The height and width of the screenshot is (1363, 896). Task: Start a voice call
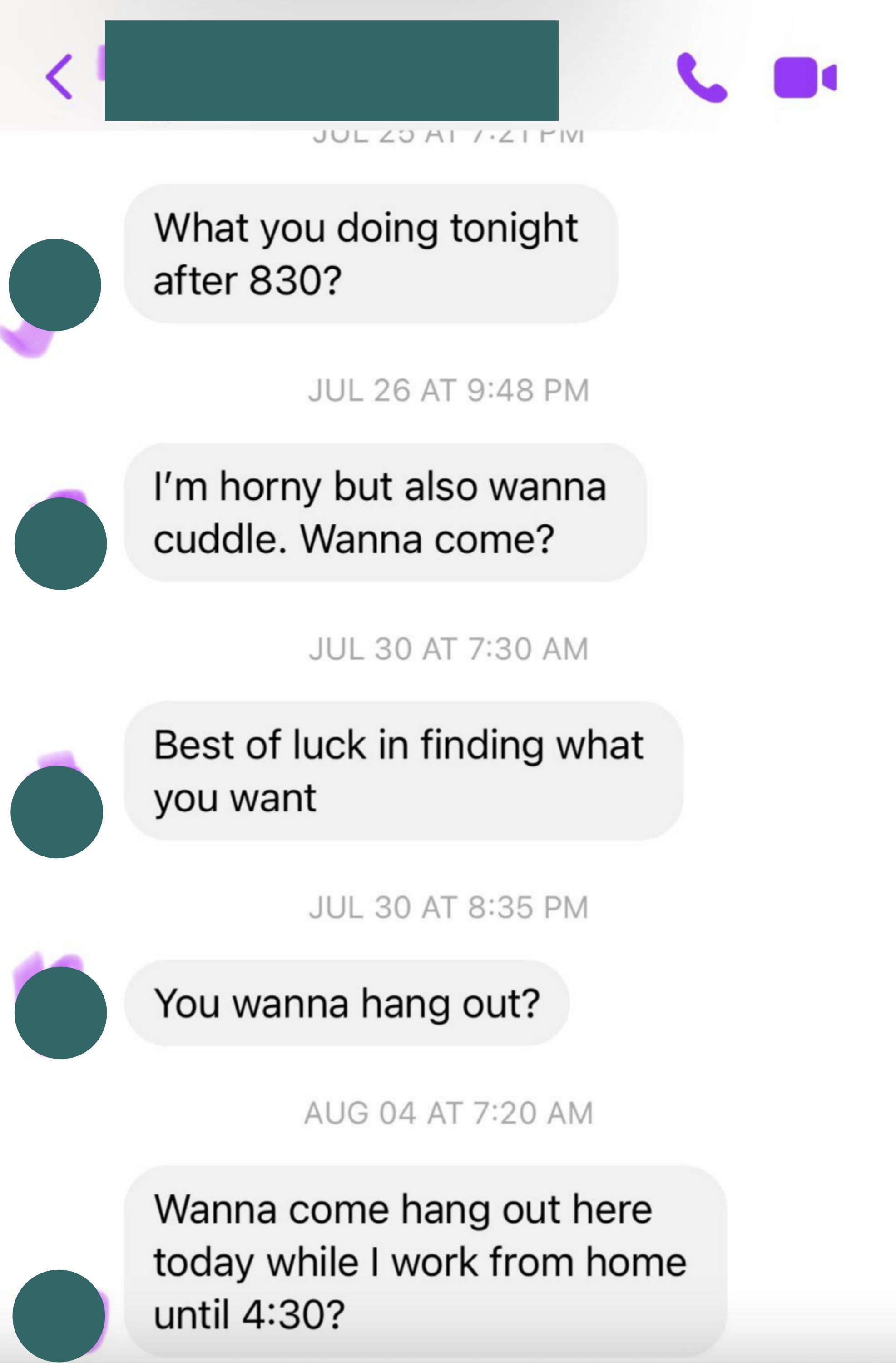(701, 77)
